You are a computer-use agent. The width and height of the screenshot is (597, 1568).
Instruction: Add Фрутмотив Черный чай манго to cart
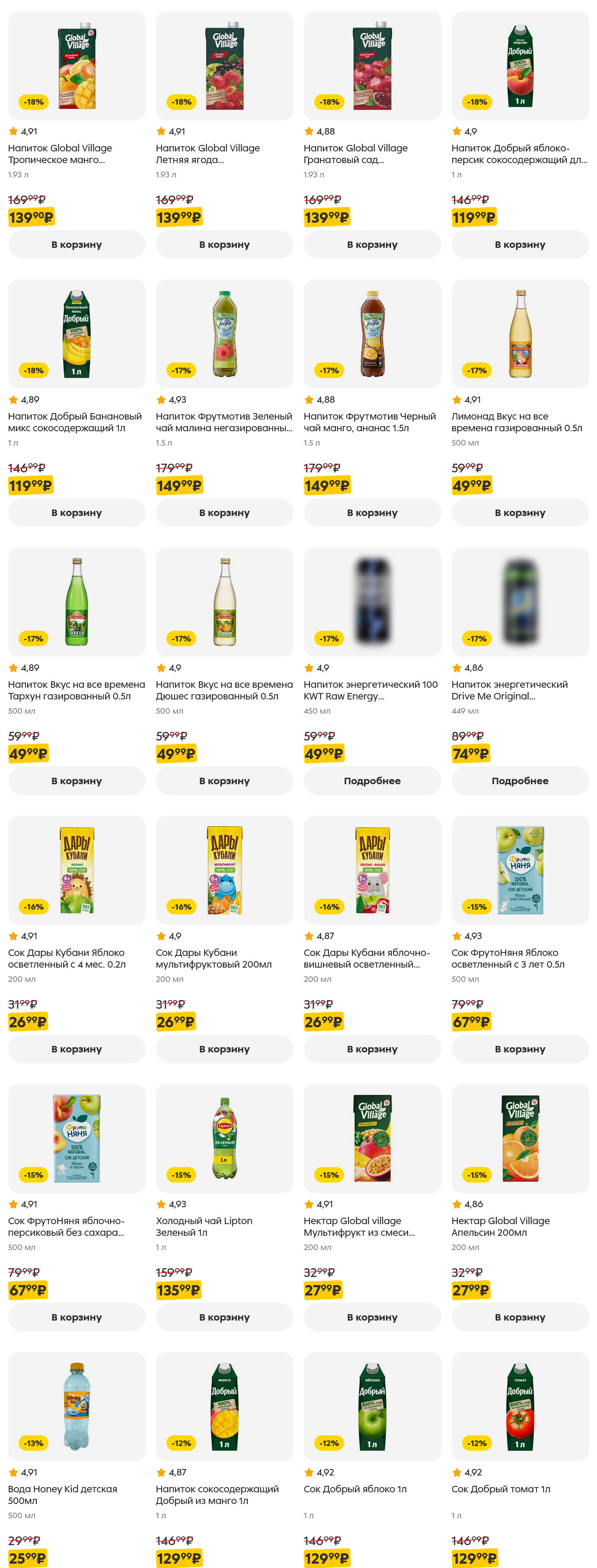point(372,513)
